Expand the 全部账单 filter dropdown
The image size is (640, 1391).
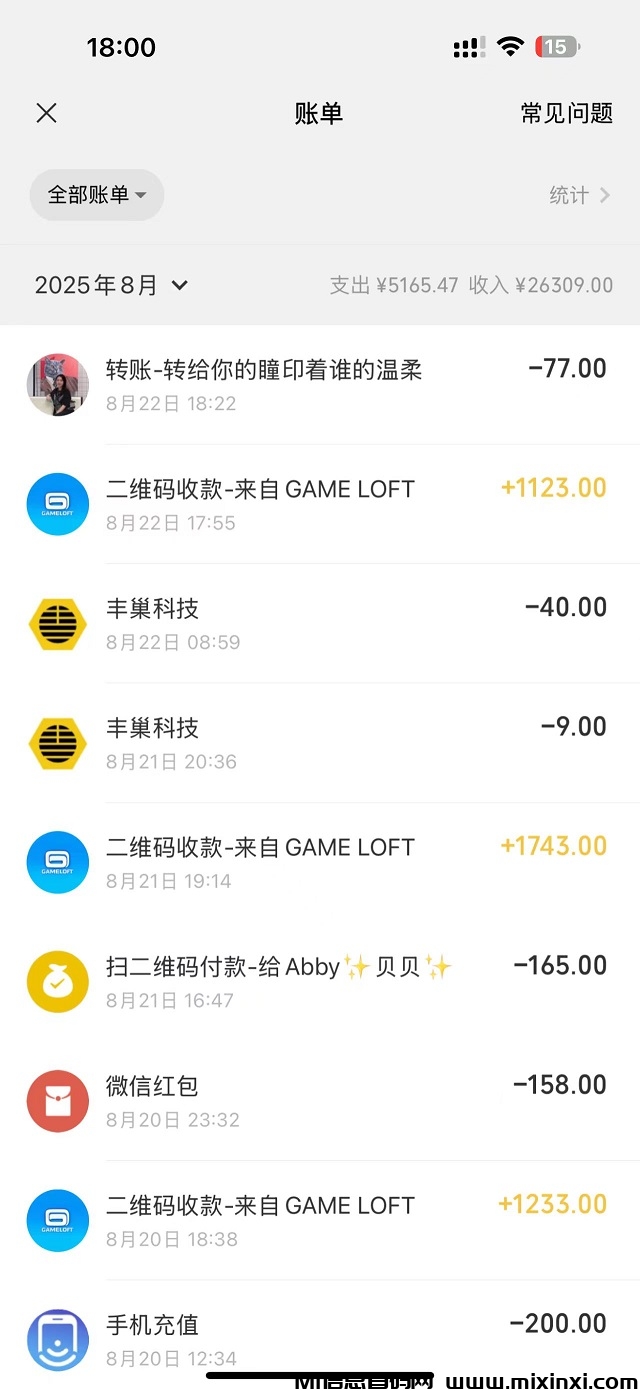97,195
